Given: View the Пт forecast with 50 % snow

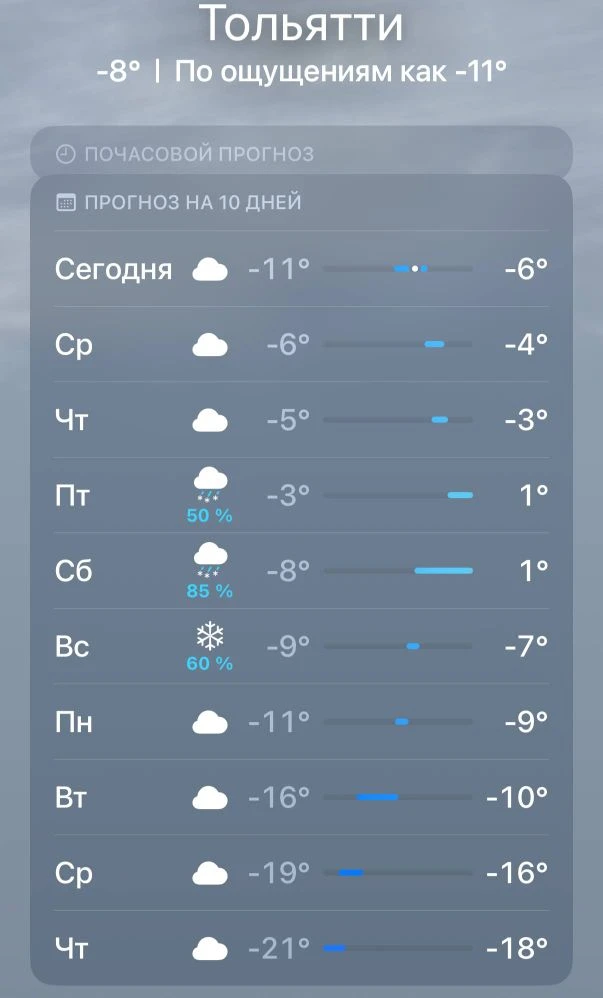Looking at the screenshot, I should (301, 495).
